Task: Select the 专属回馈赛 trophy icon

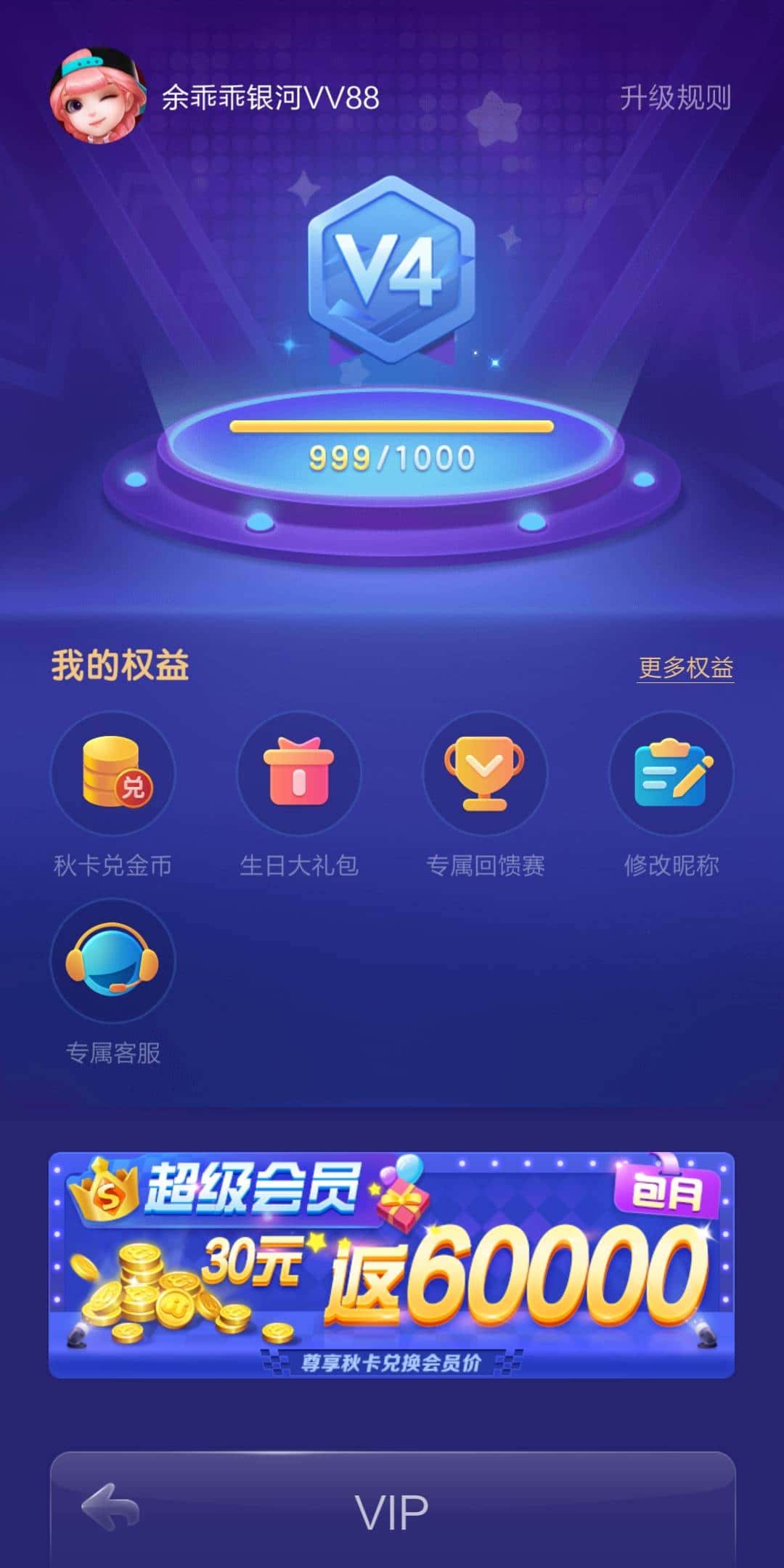Action: tap(485, 775)
